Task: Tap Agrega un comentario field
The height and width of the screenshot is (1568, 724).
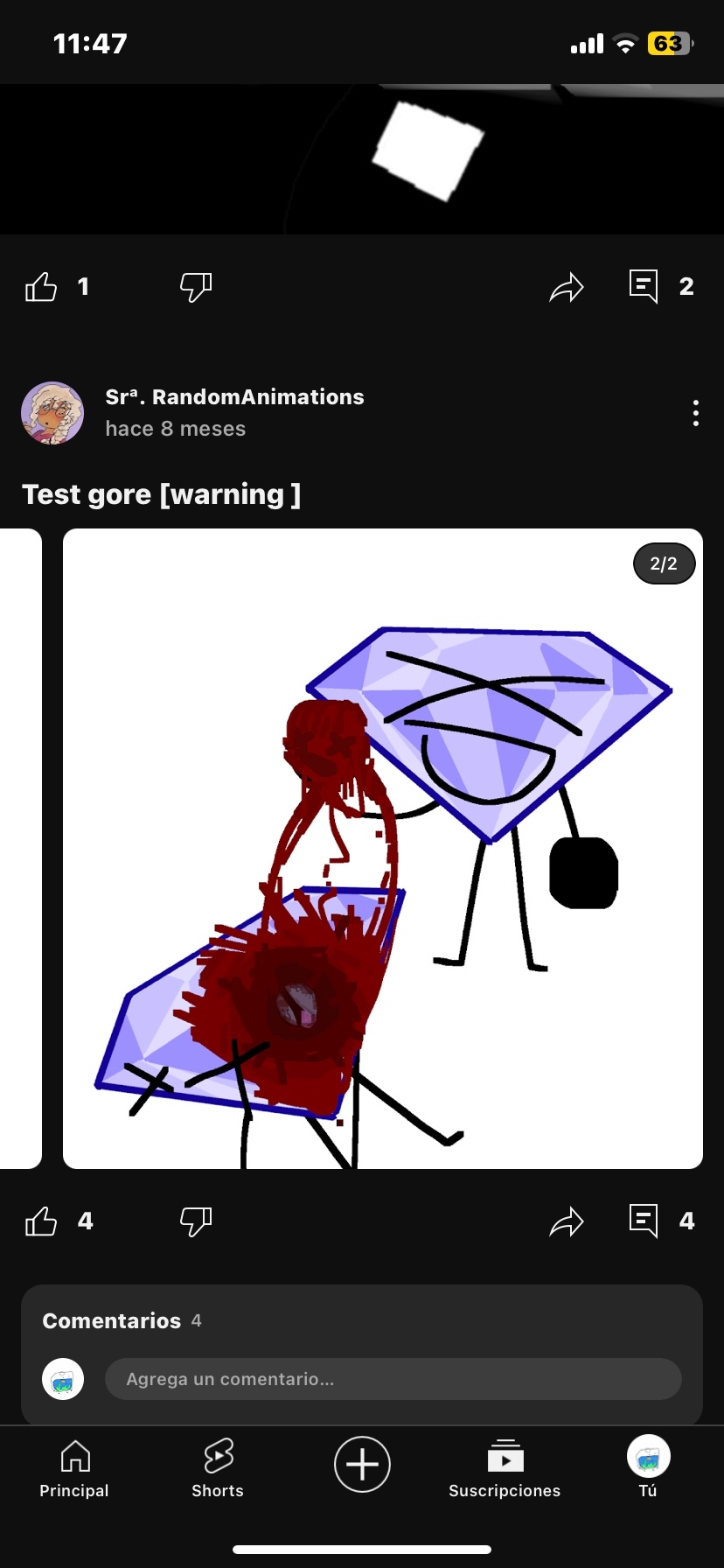Action: coord(393,1379)
